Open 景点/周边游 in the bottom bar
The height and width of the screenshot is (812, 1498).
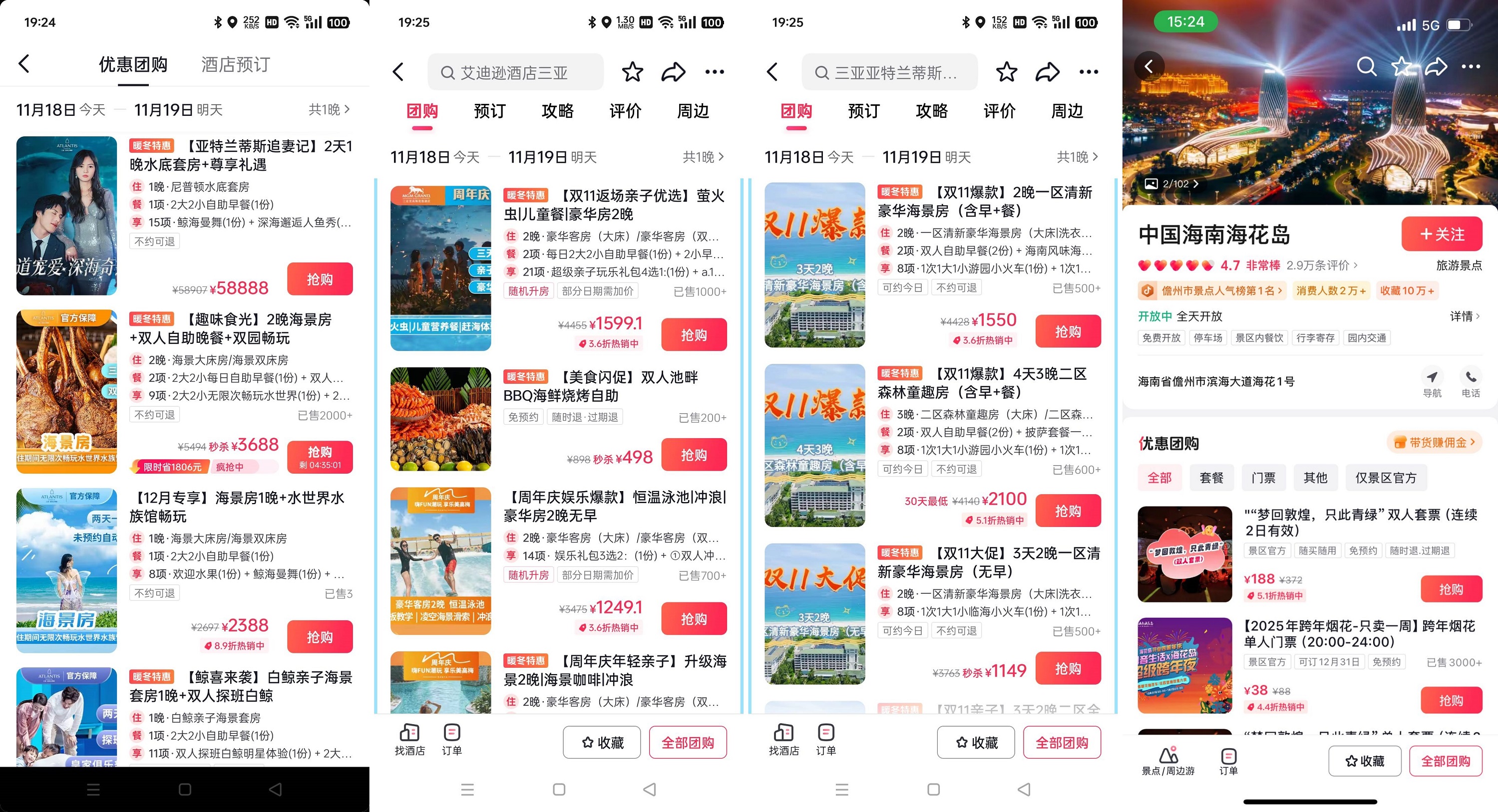[1168, 761]
